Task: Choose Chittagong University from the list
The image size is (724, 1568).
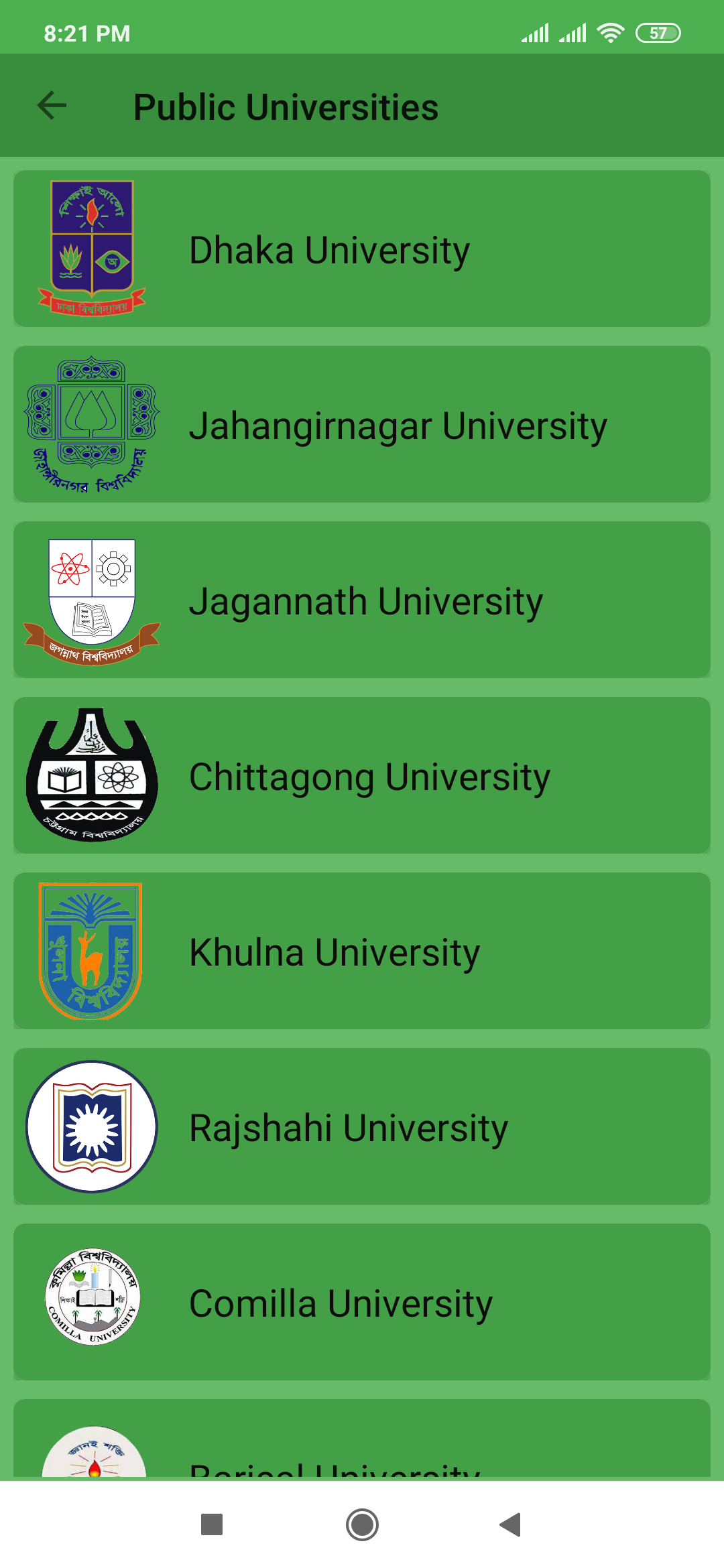Action: (x=362, y=775)
